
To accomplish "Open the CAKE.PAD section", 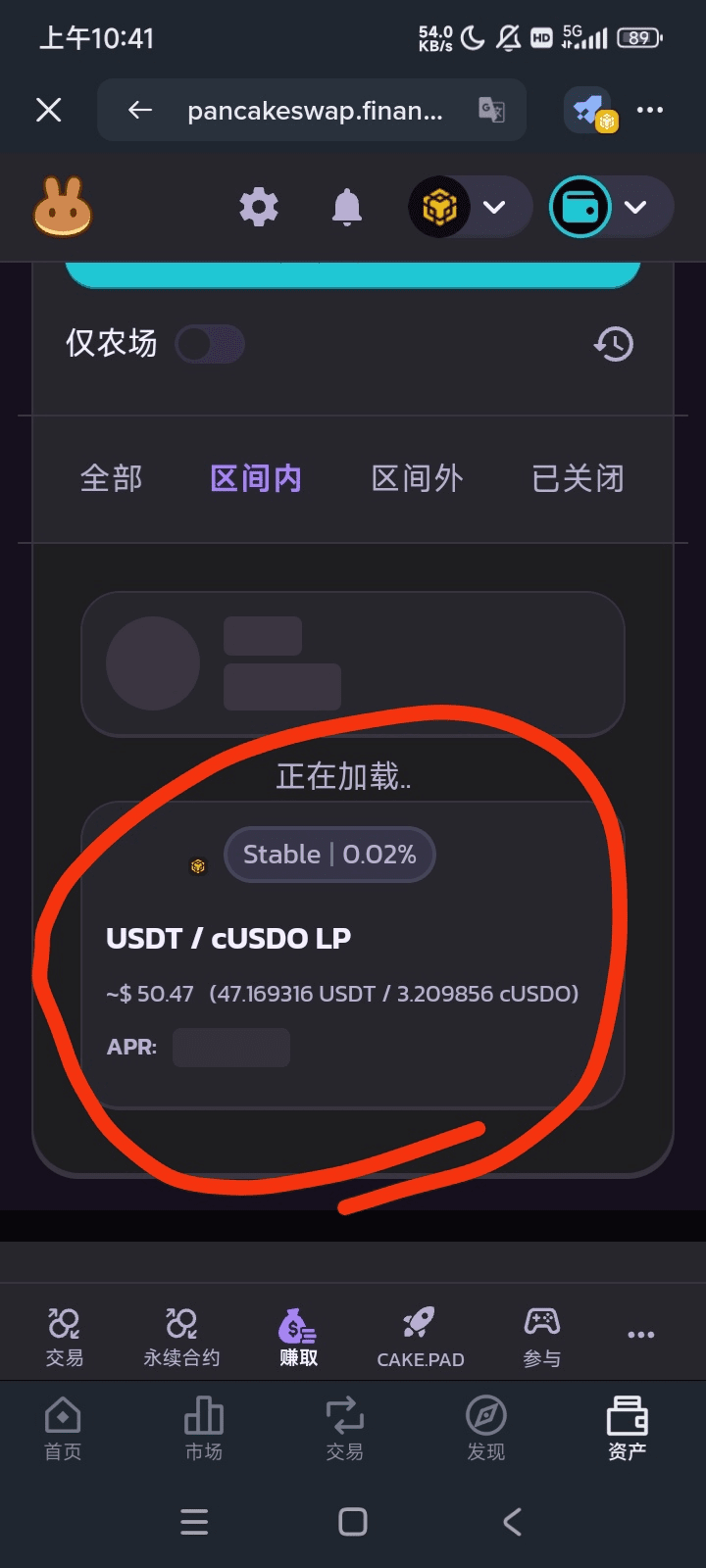I will tap(420, 1337).
